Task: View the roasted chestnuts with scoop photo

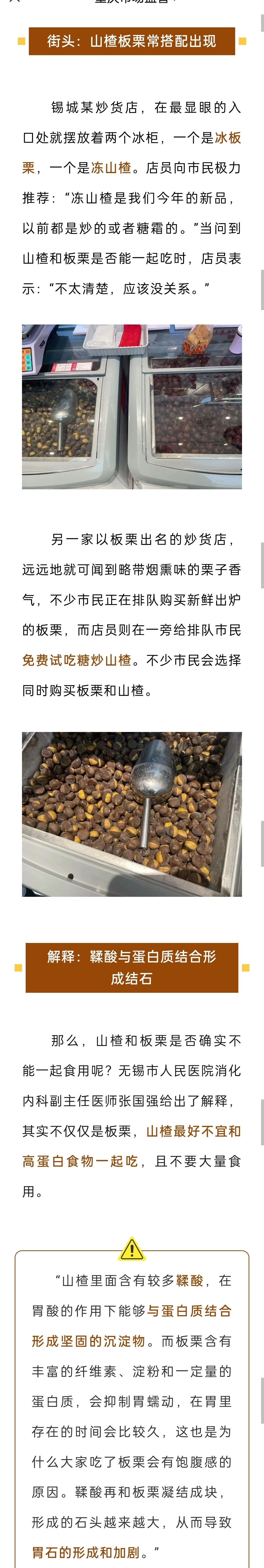Action: 132,814
